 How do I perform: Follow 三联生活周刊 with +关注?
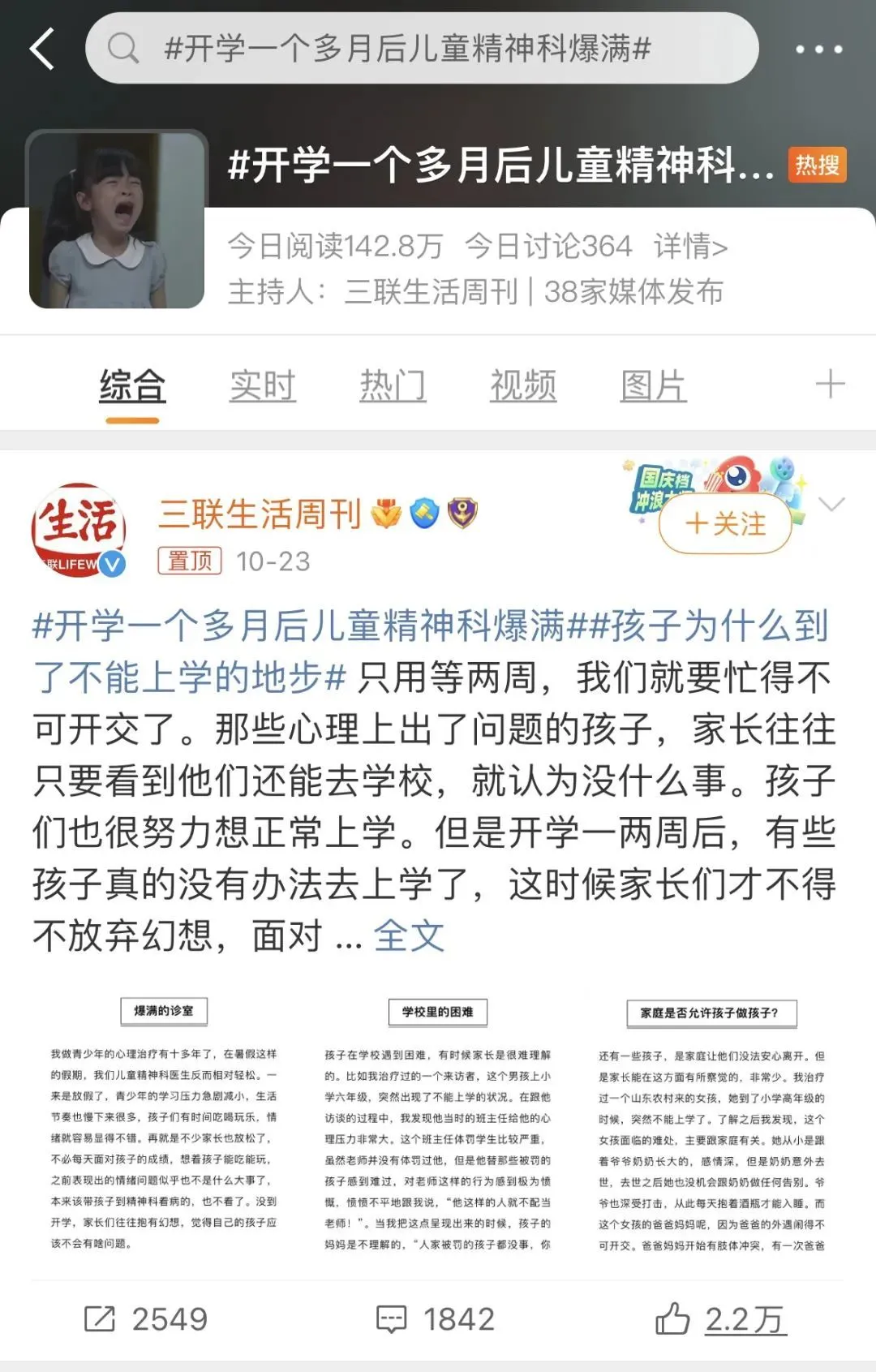(725, 524)
